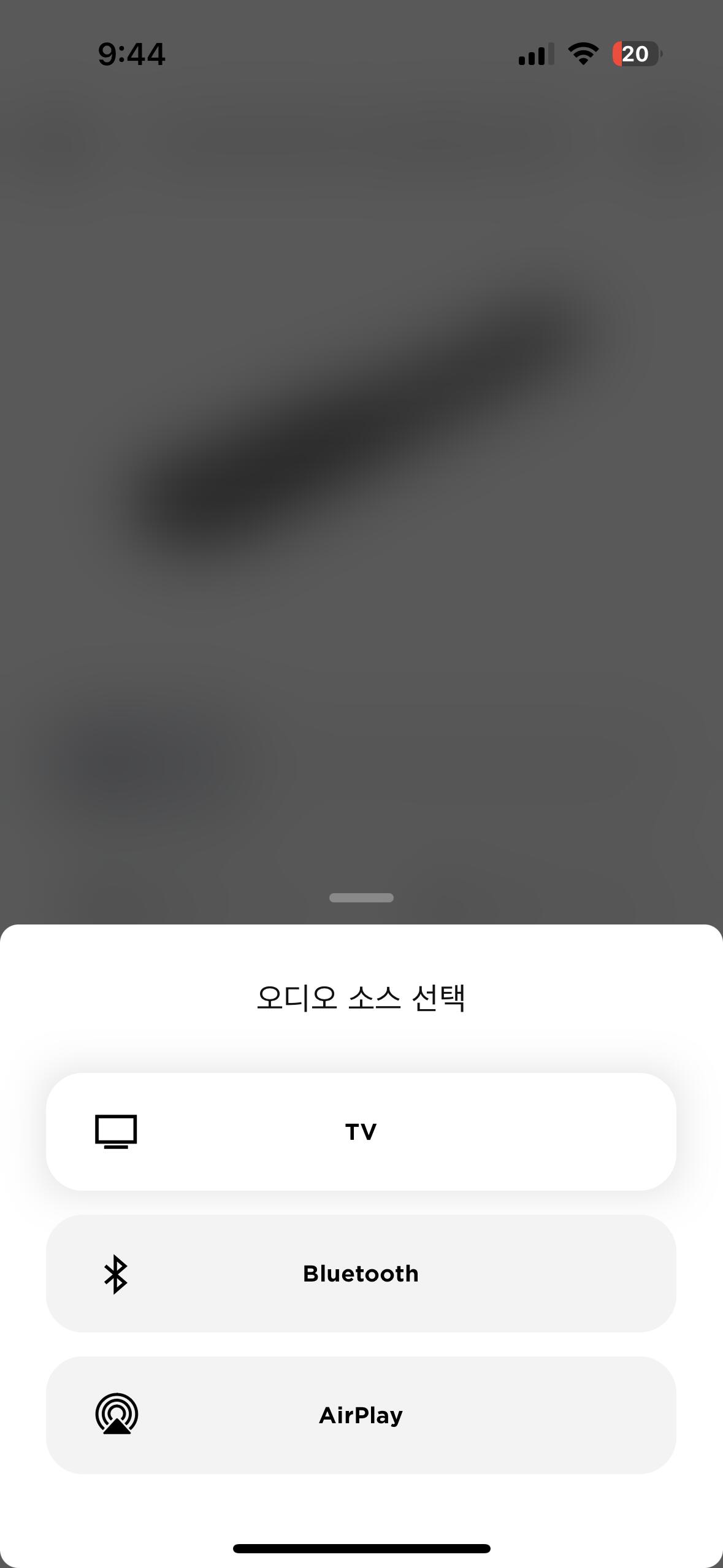Viewport: 723px width, 1568px height.
Task: Switch the audio source to AirPlay
Action: (x=361, y=1415)
